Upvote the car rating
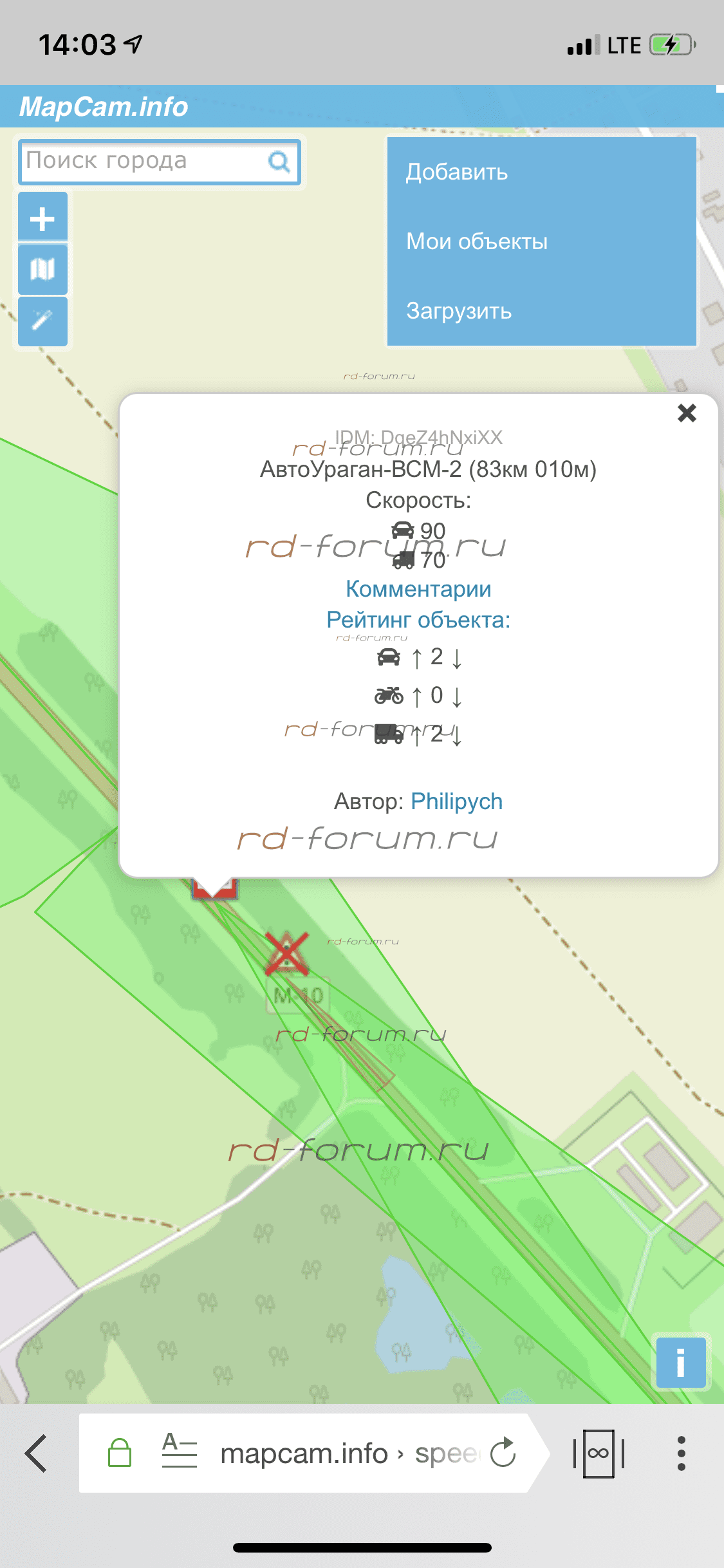This screenshot has height=1568, width=724. point(417,658)
